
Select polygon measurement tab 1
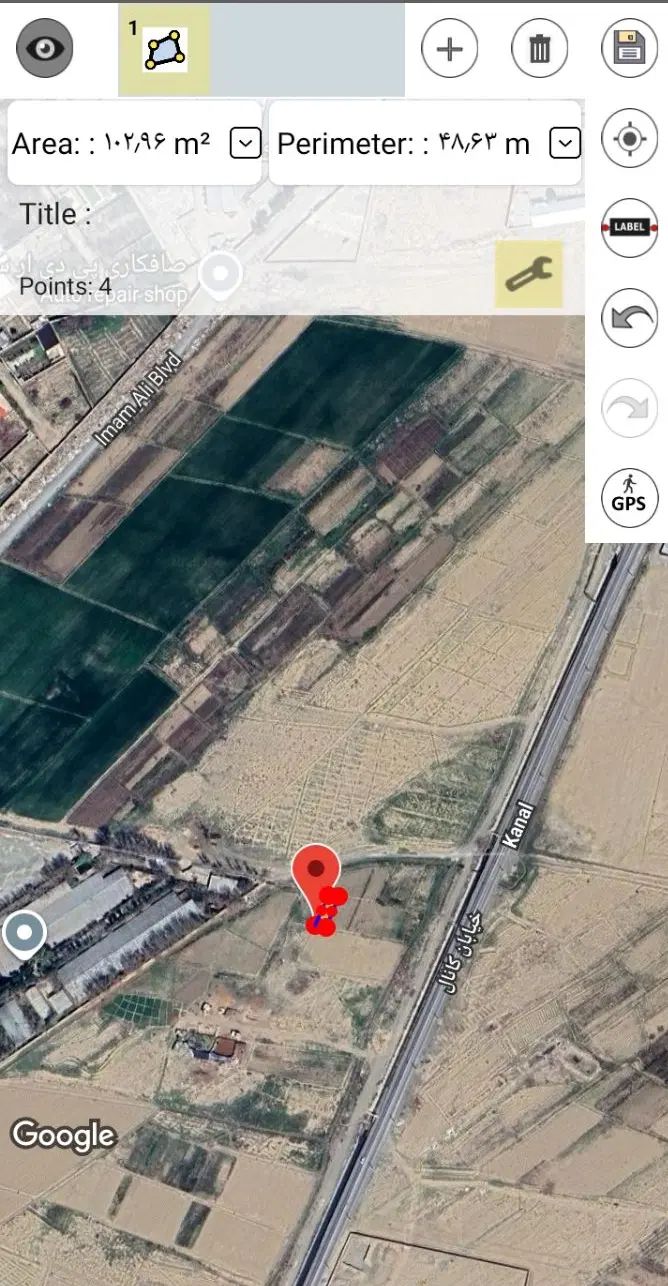point(165,49)
